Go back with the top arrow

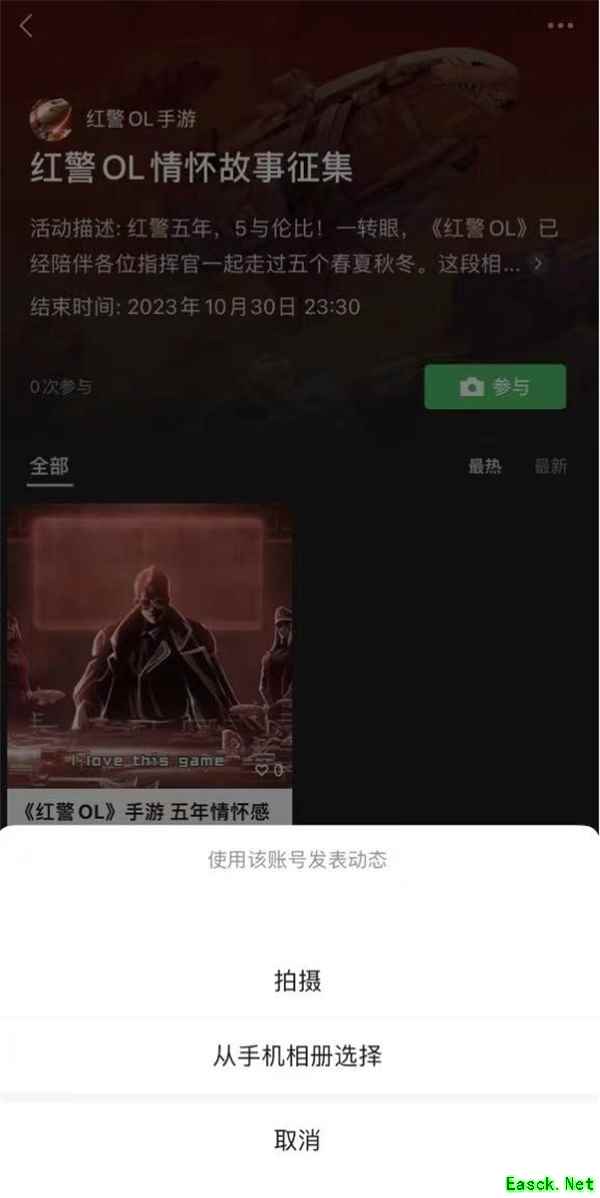click(27, 27)
